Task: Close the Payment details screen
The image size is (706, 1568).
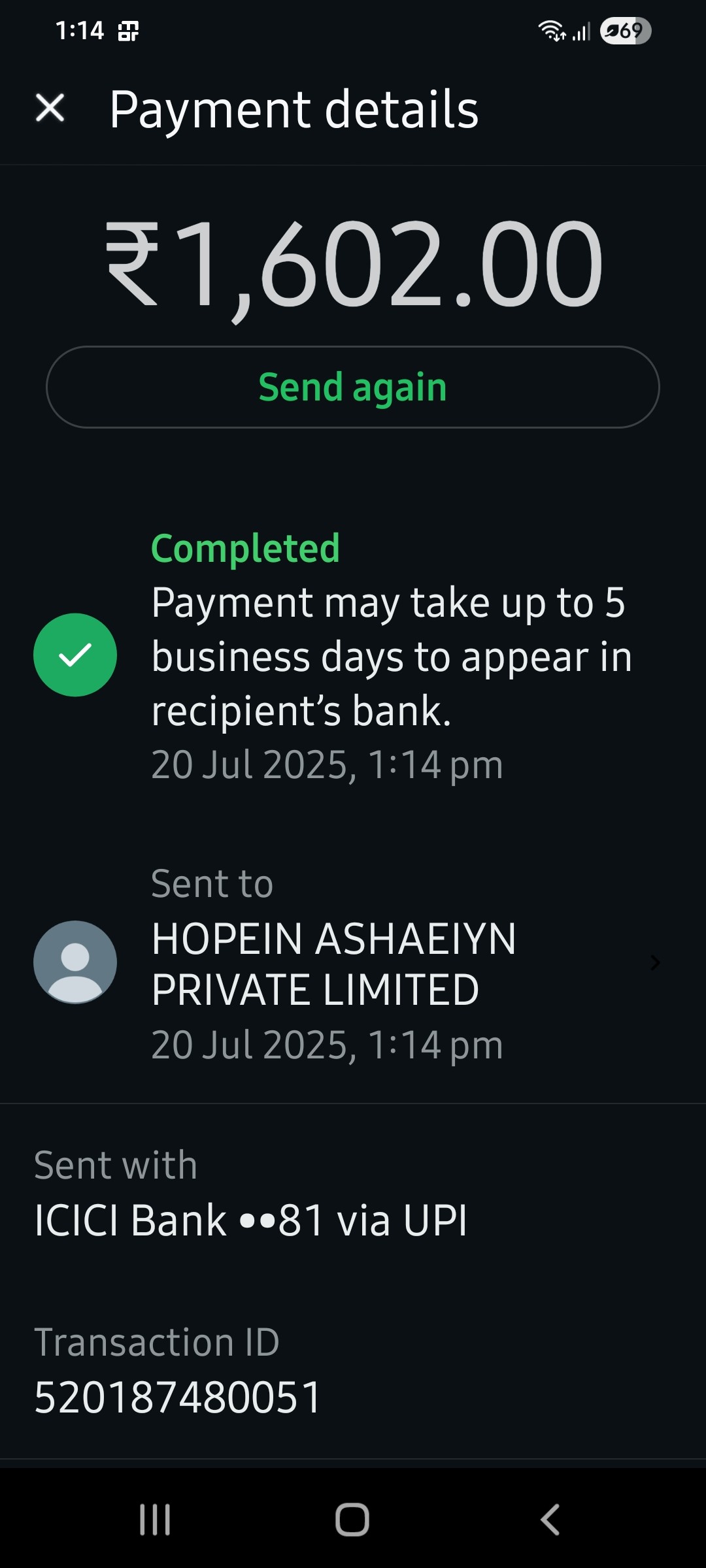Action: [x=50, y=108]
